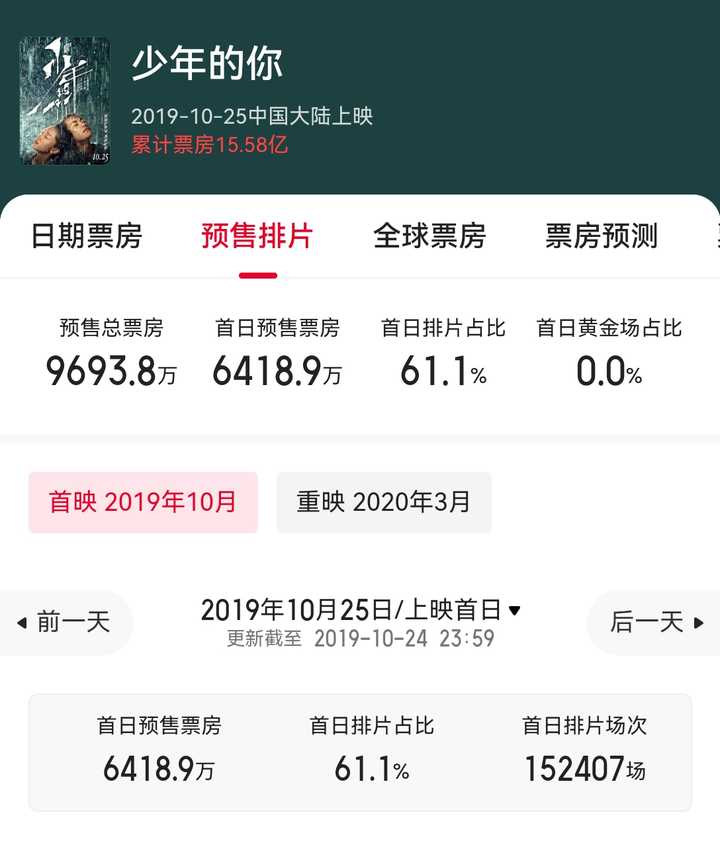Viewport: 720px width, 845px height.
Task: Go to the next day (后一天)
Action: pyautogui.click(x=656, y=622)
